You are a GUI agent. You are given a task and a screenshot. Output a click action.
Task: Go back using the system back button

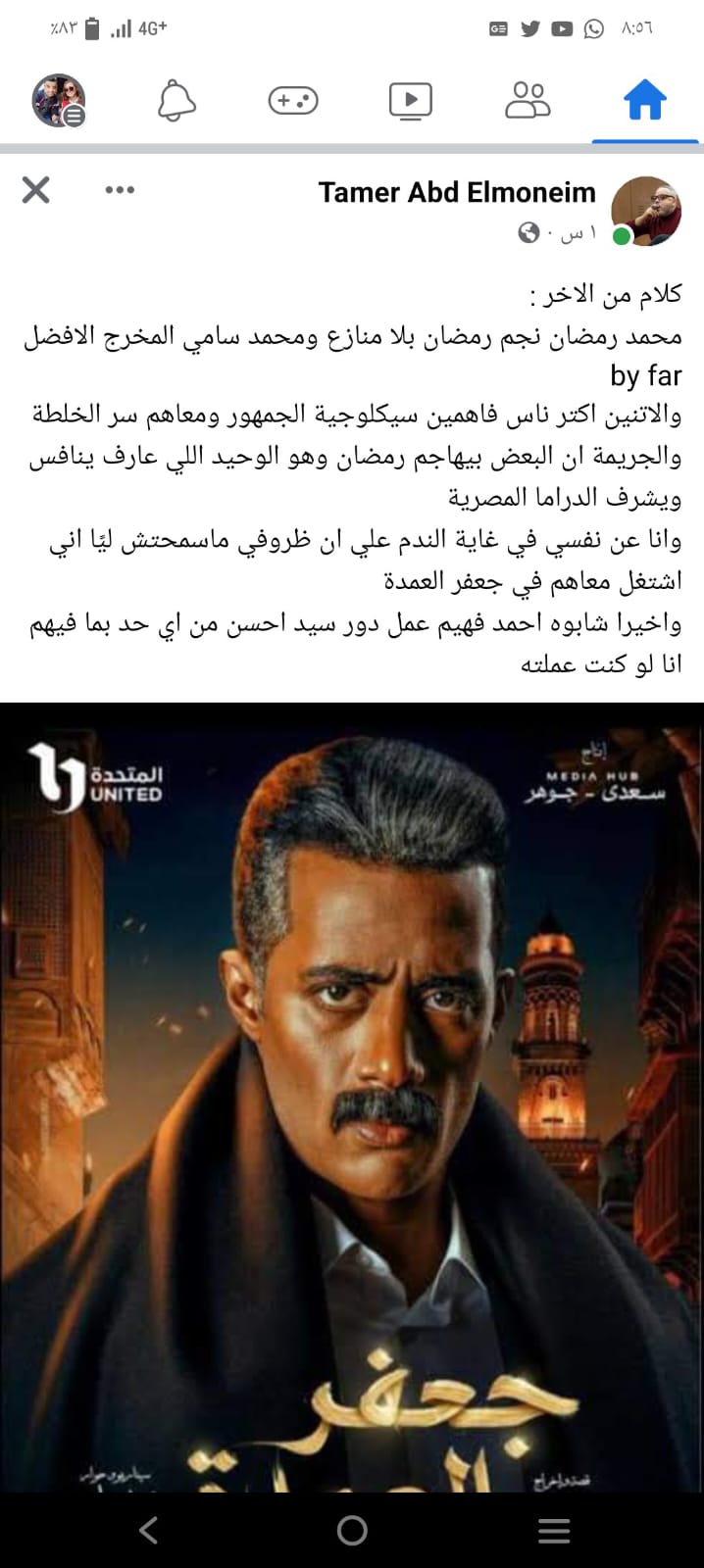[x=149, y=1530]
